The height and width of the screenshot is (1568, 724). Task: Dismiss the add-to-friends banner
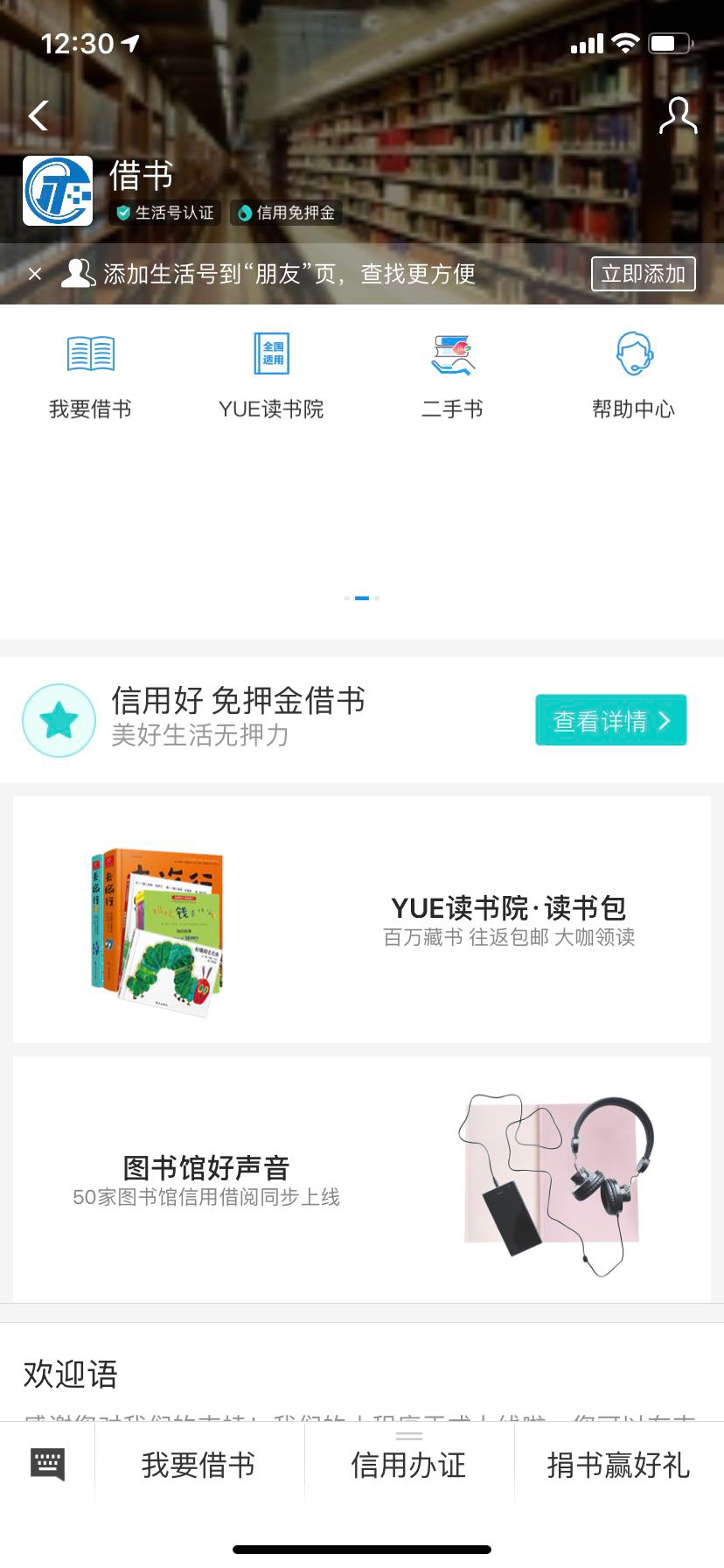click(35, 275)
